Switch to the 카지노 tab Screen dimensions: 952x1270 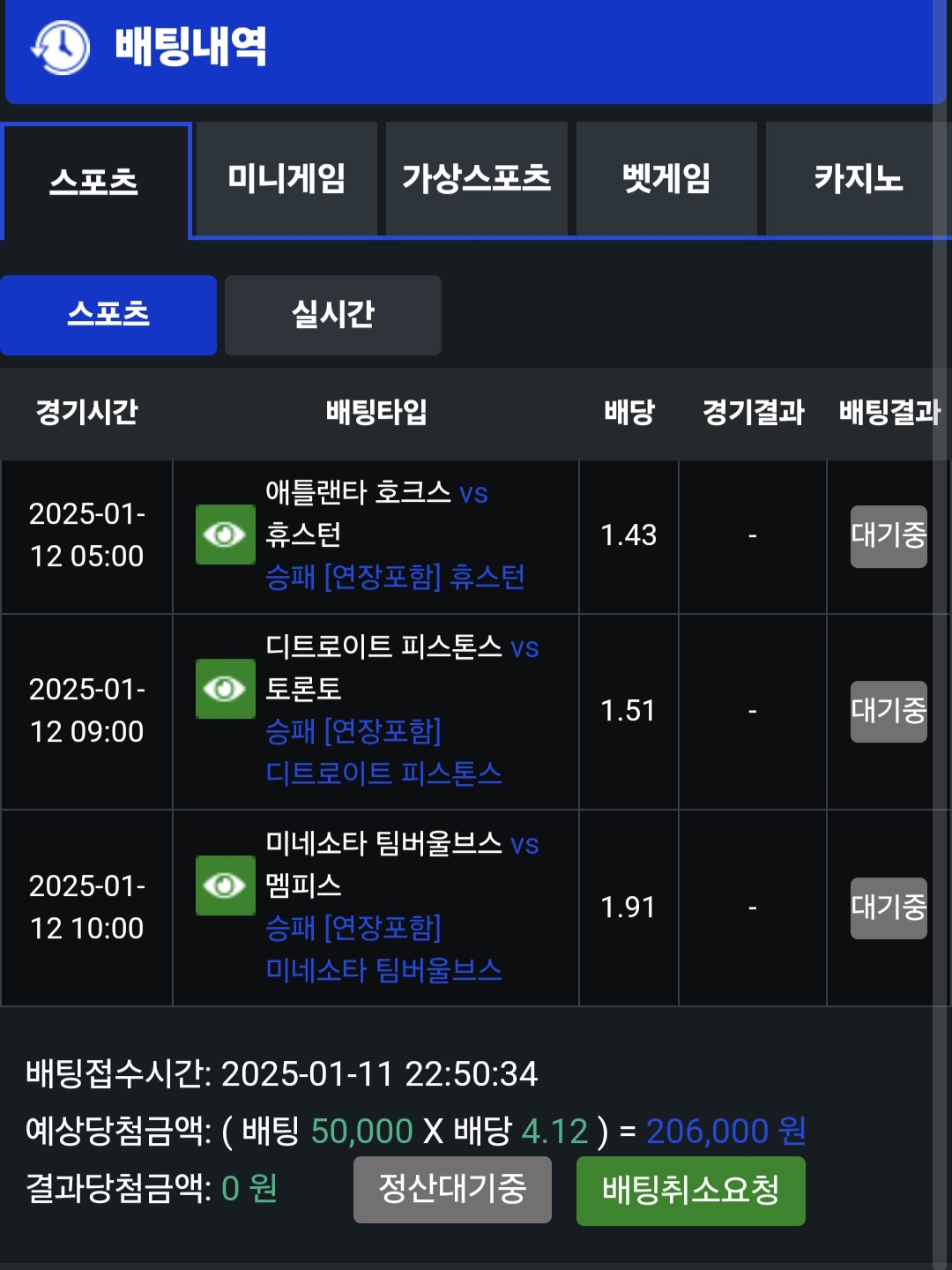pos(857,179)
